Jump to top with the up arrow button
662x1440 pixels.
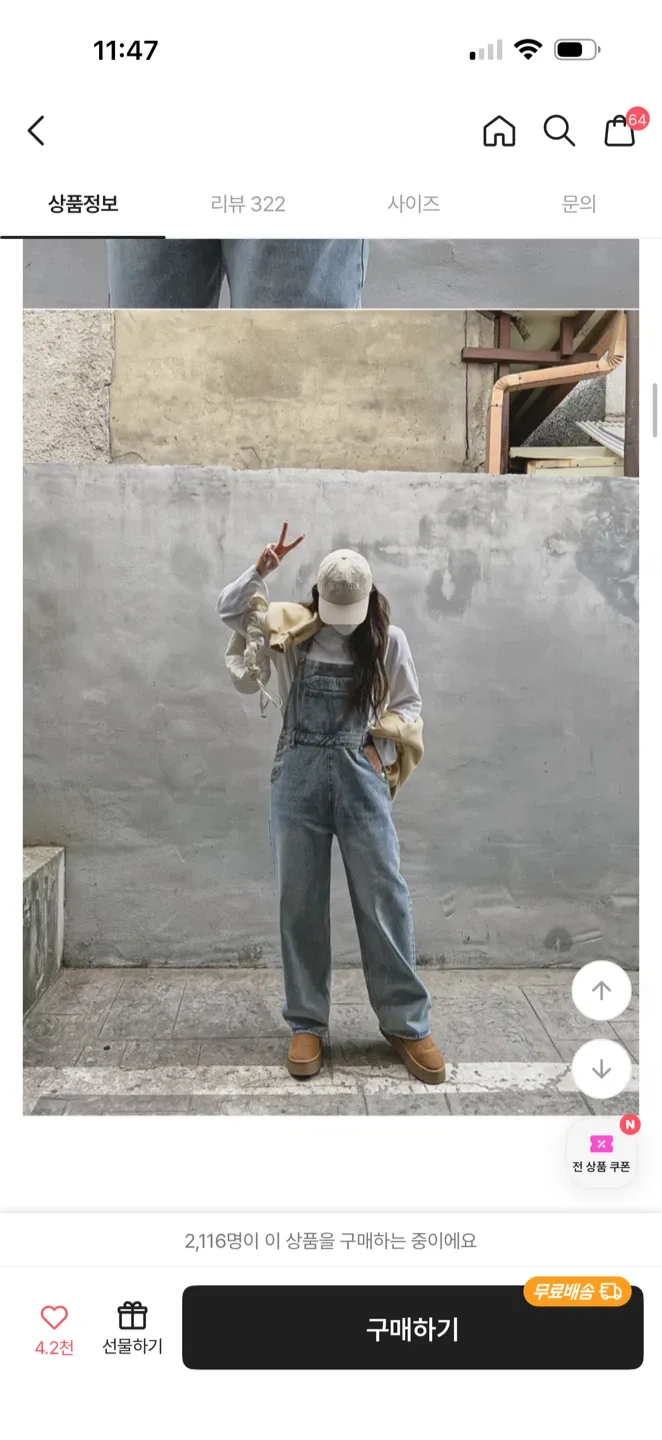pos(601,991)
